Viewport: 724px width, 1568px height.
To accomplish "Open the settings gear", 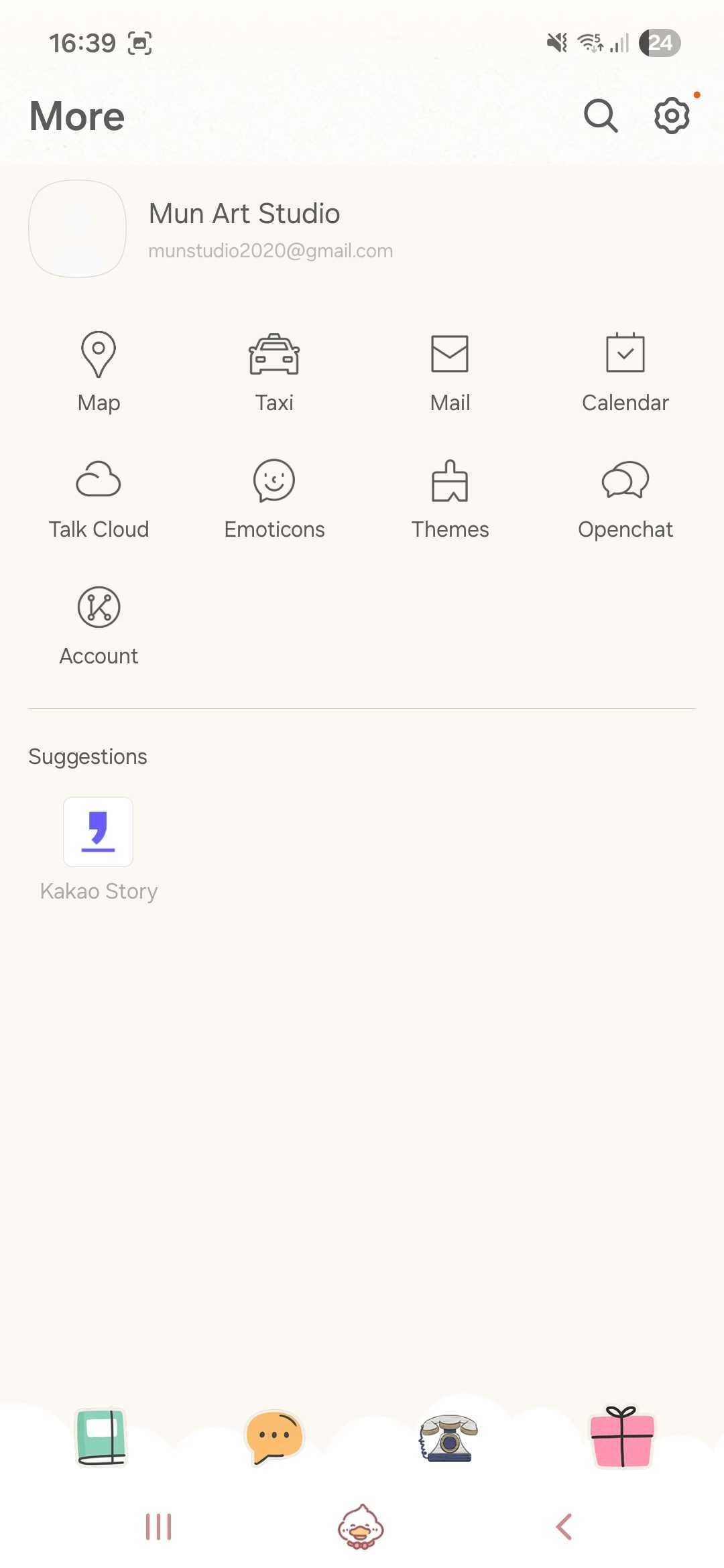I will [x=671, y=116].
